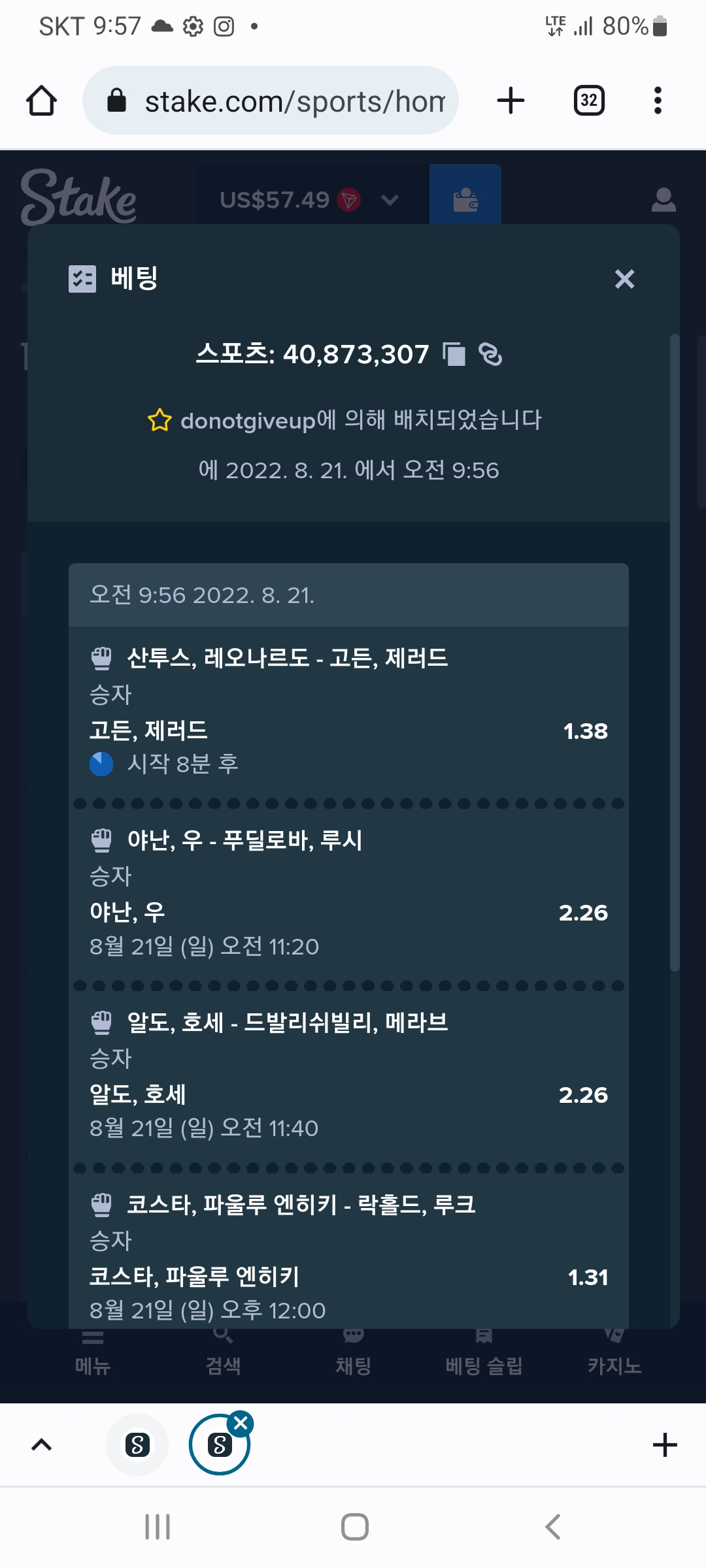The height and width of the screenshot is (1568, 706).
Task: Open the browser address bar
Action: tap(271, 101)
